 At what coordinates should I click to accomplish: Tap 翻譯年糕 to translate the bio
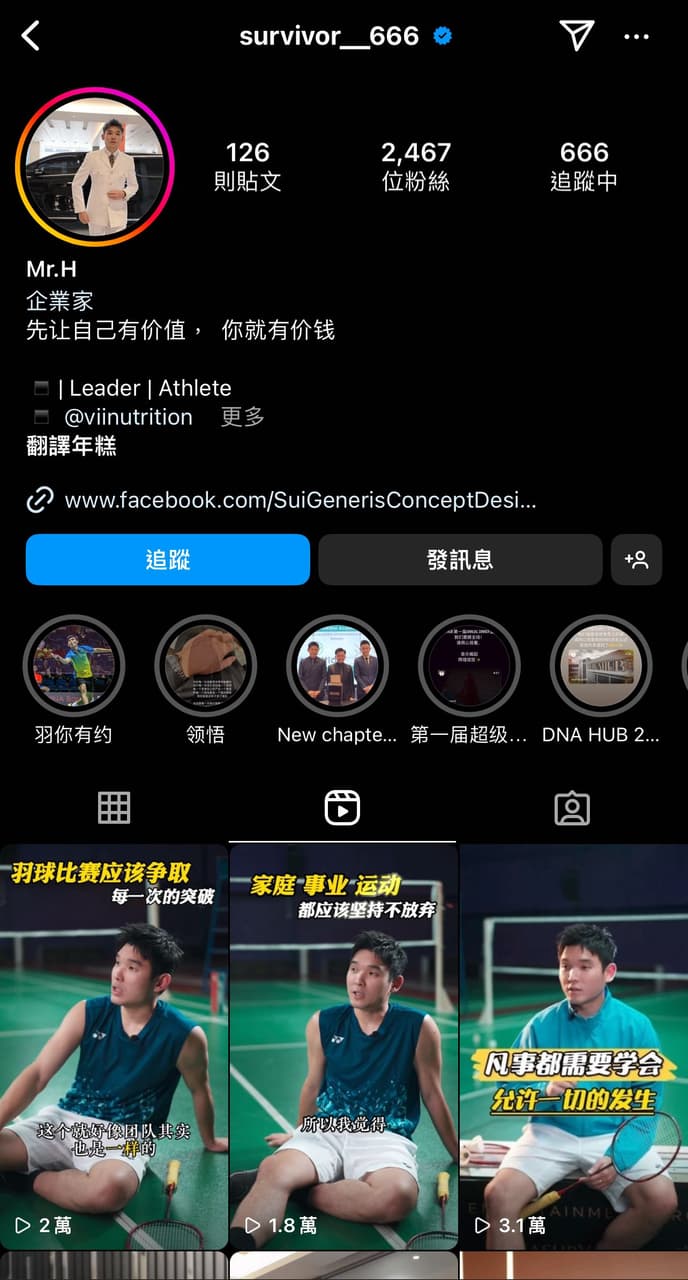72,446
